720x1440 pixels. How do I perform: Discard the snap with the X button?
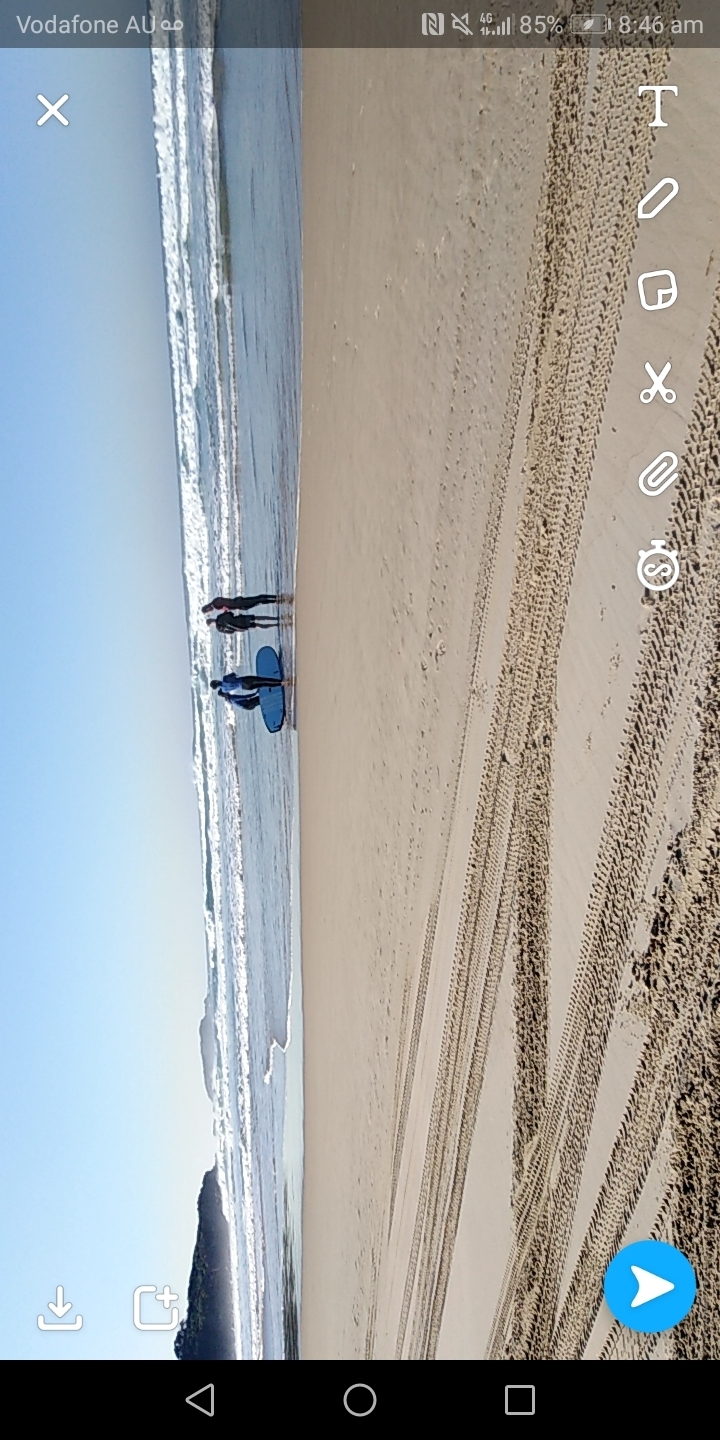tap(53, 110)
